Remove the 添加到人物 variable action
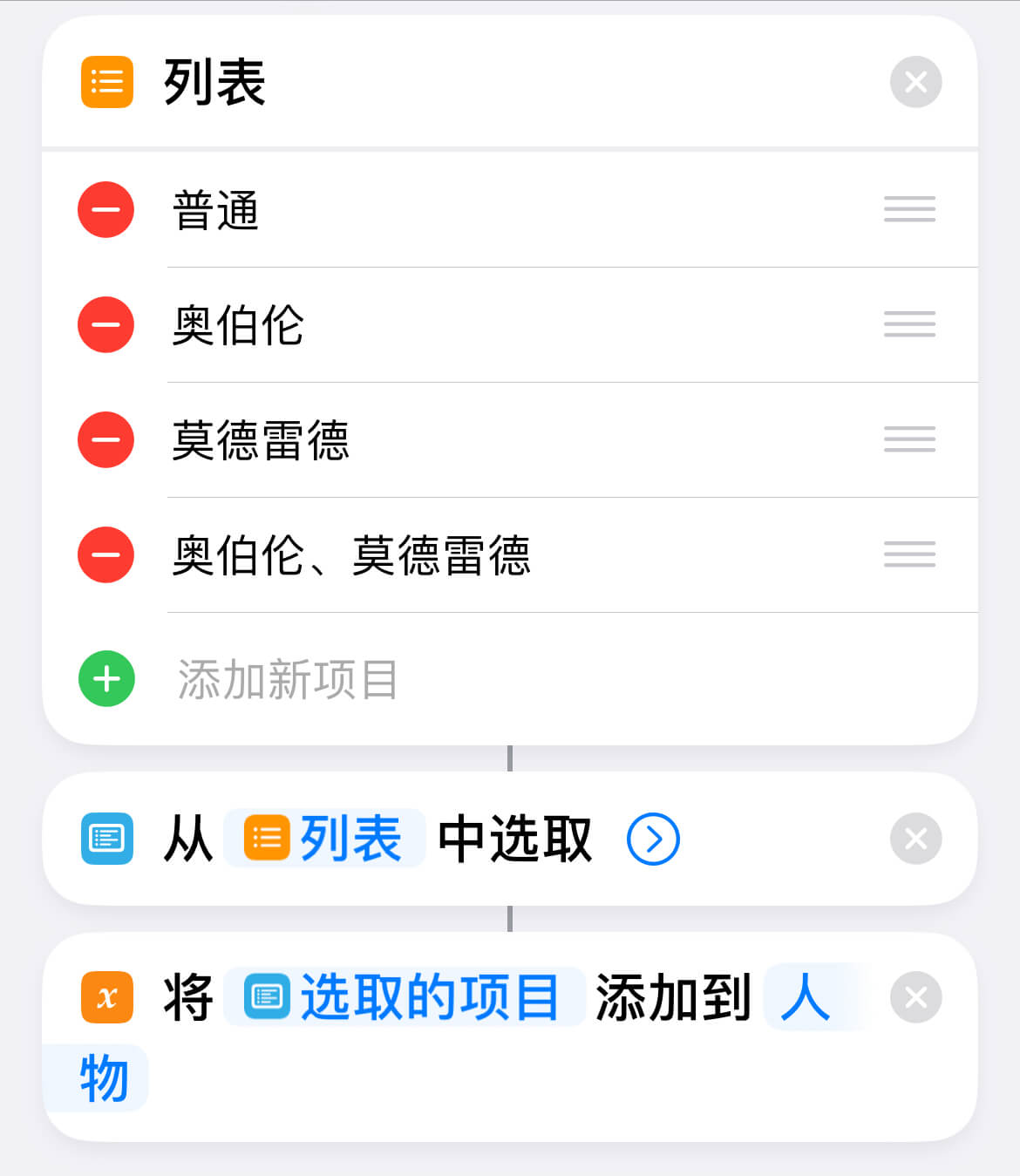This screenshot has width=1020, height=1176. click(x=915, y=996)
